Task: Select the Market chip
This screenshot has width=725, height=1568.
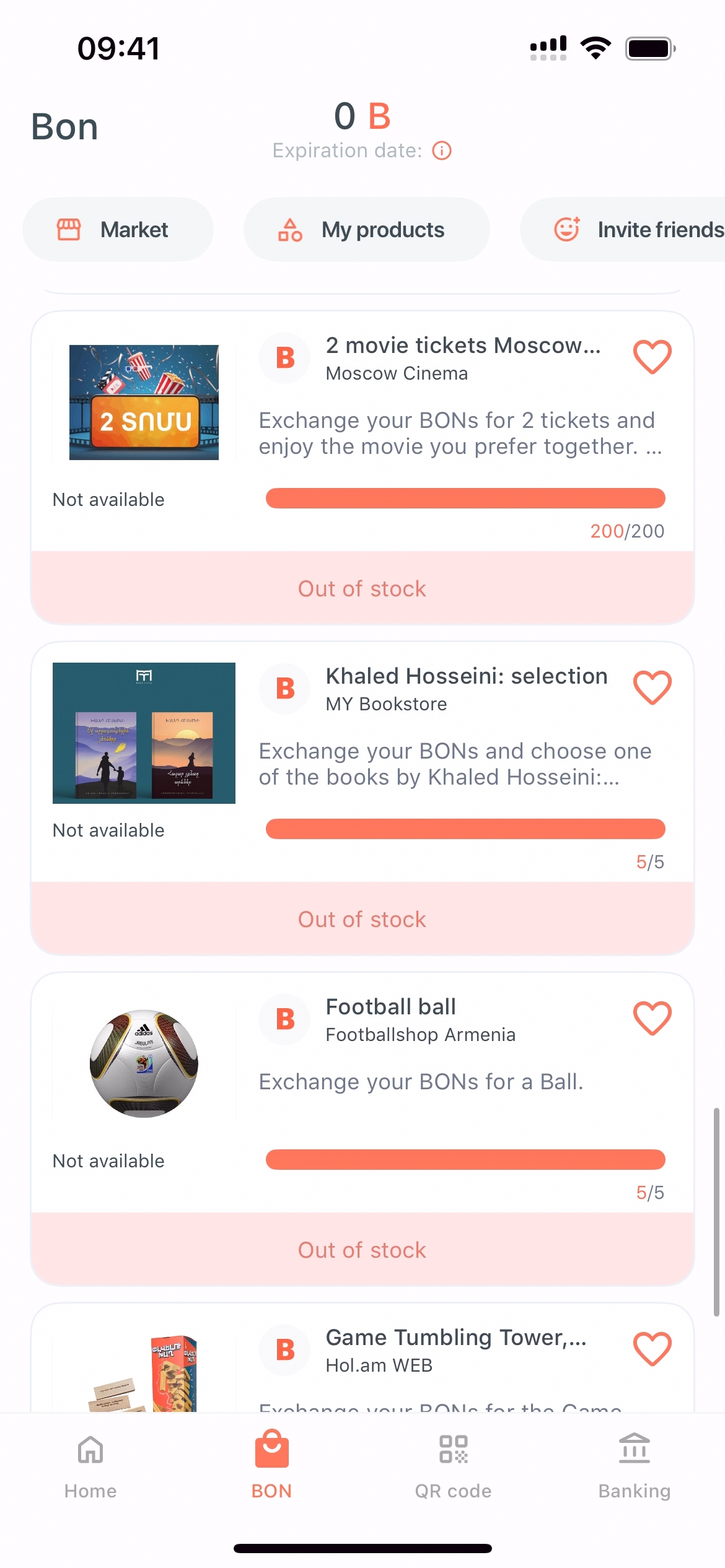Action: tap(118, 230)
